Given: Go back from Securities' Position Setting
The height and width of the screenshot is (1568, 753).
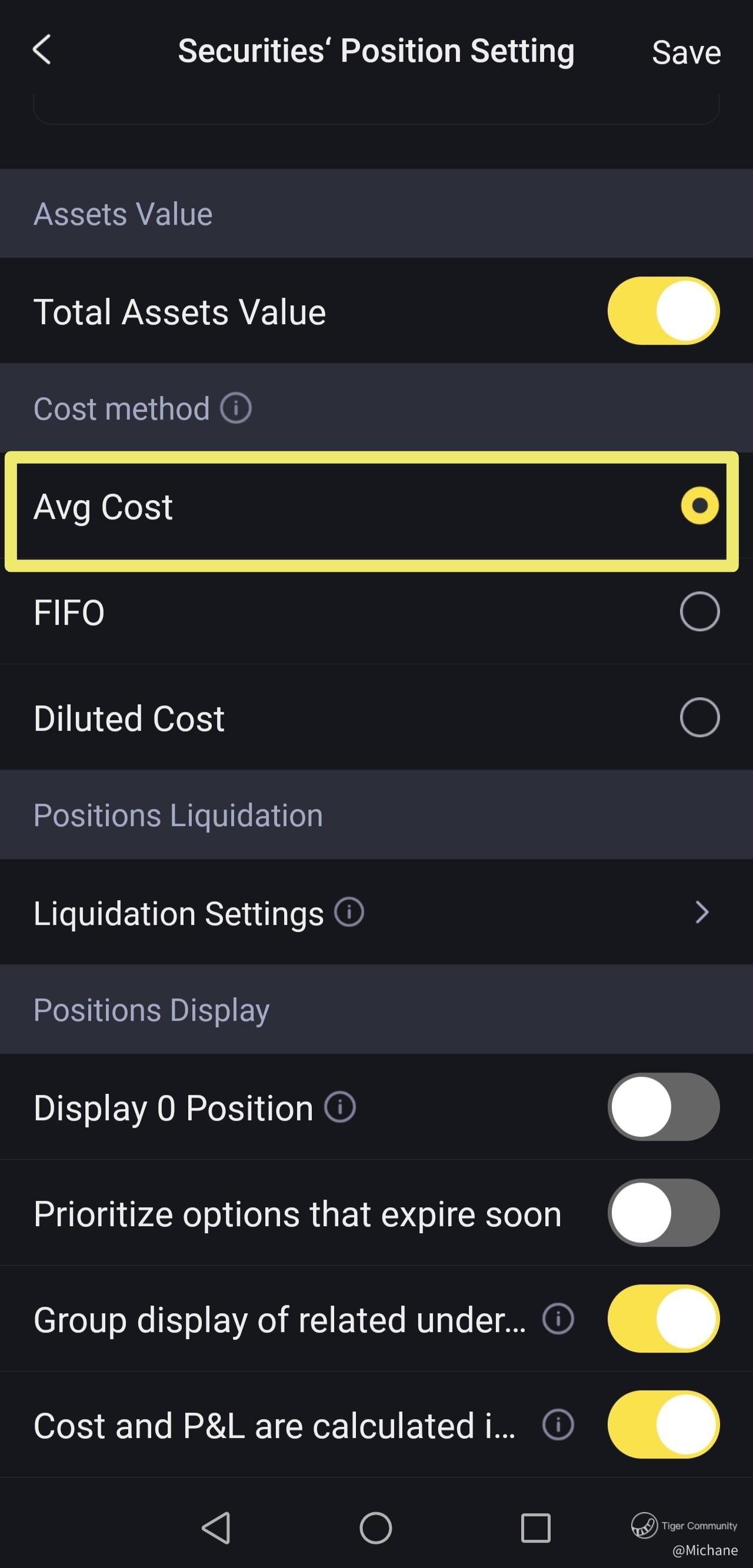Looking at the screenshot, I should pyautogui.click(x=41, y=50).
